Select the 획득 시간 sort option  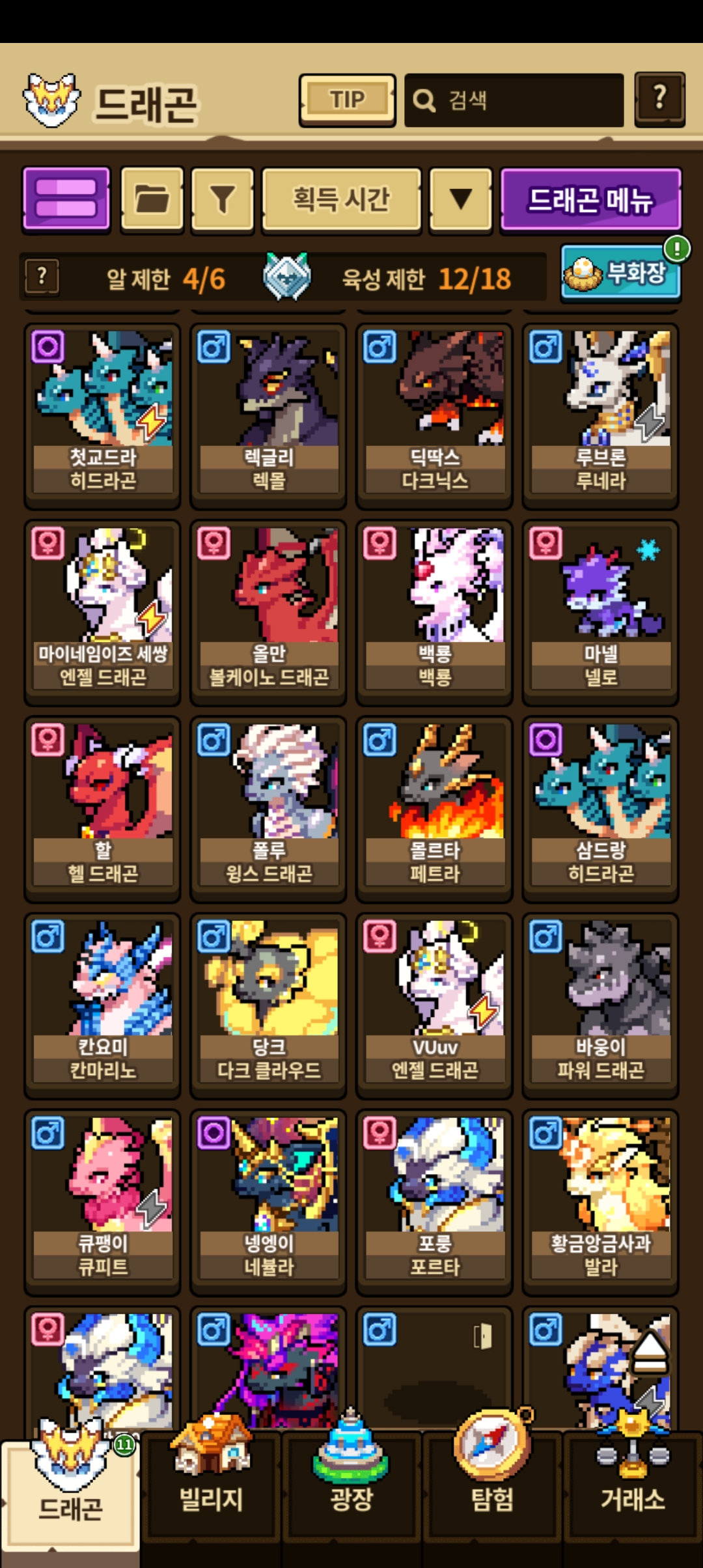click(342, 199)
